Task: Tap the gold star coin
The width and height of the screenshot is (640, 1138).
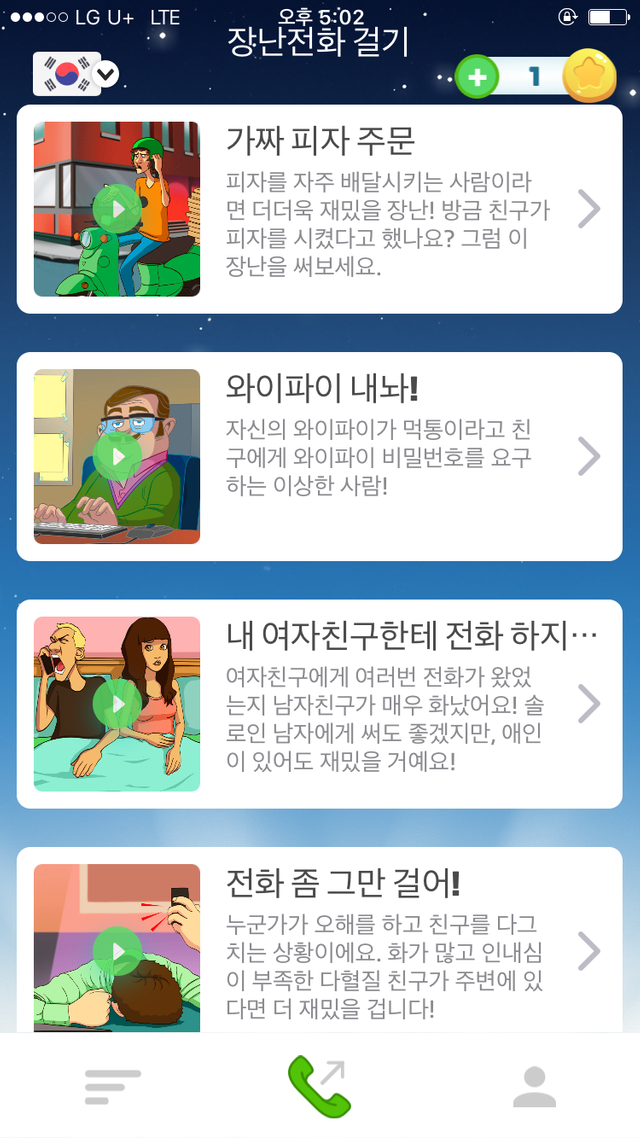Action: (x=589, y=75)
